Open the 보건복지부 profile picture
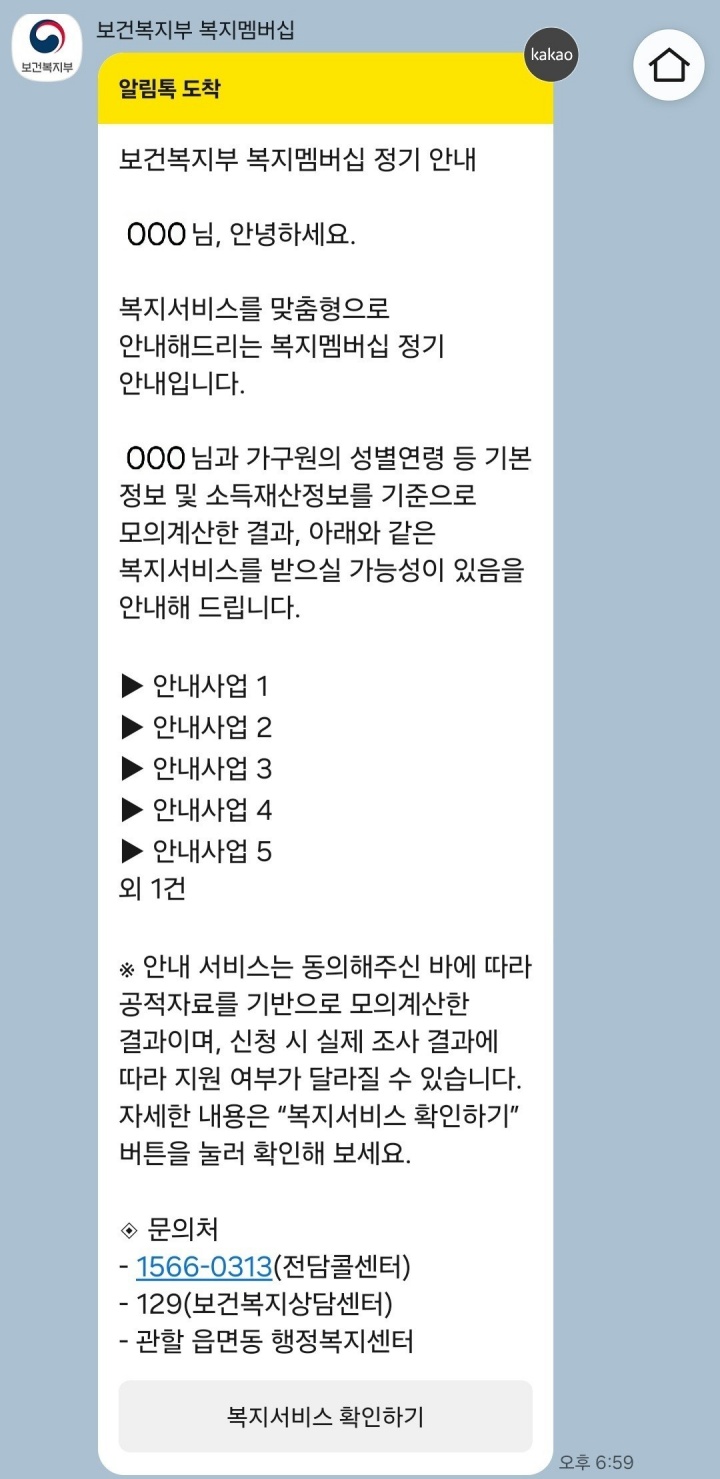 (46, 47)
